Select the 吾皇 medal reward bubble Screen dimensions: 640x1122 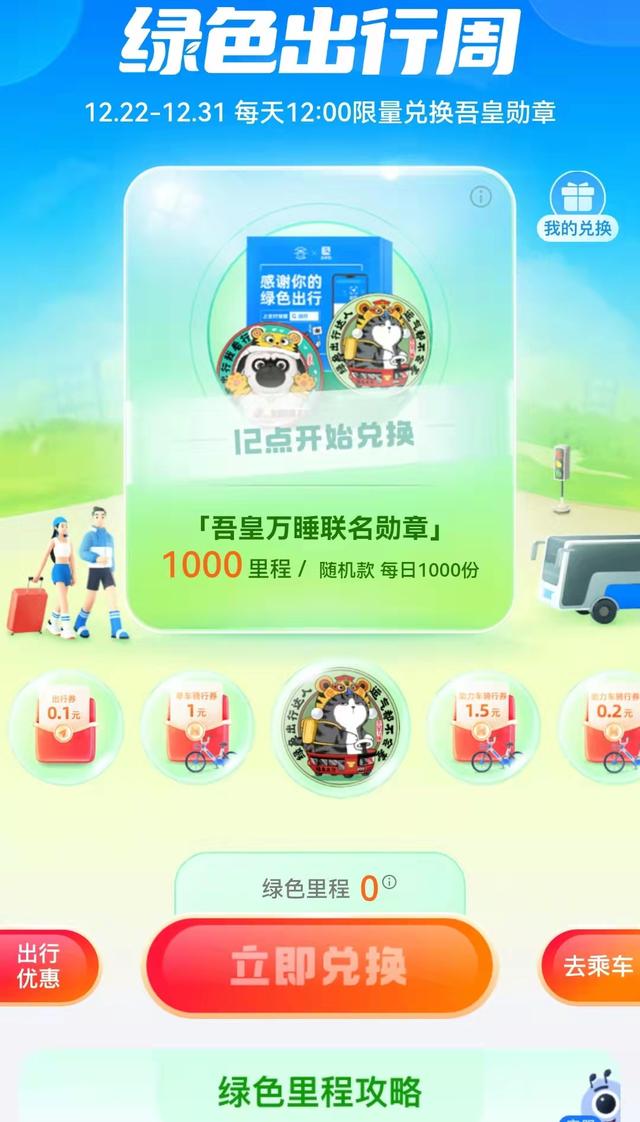pyautogui.click(x=341, y=727)
